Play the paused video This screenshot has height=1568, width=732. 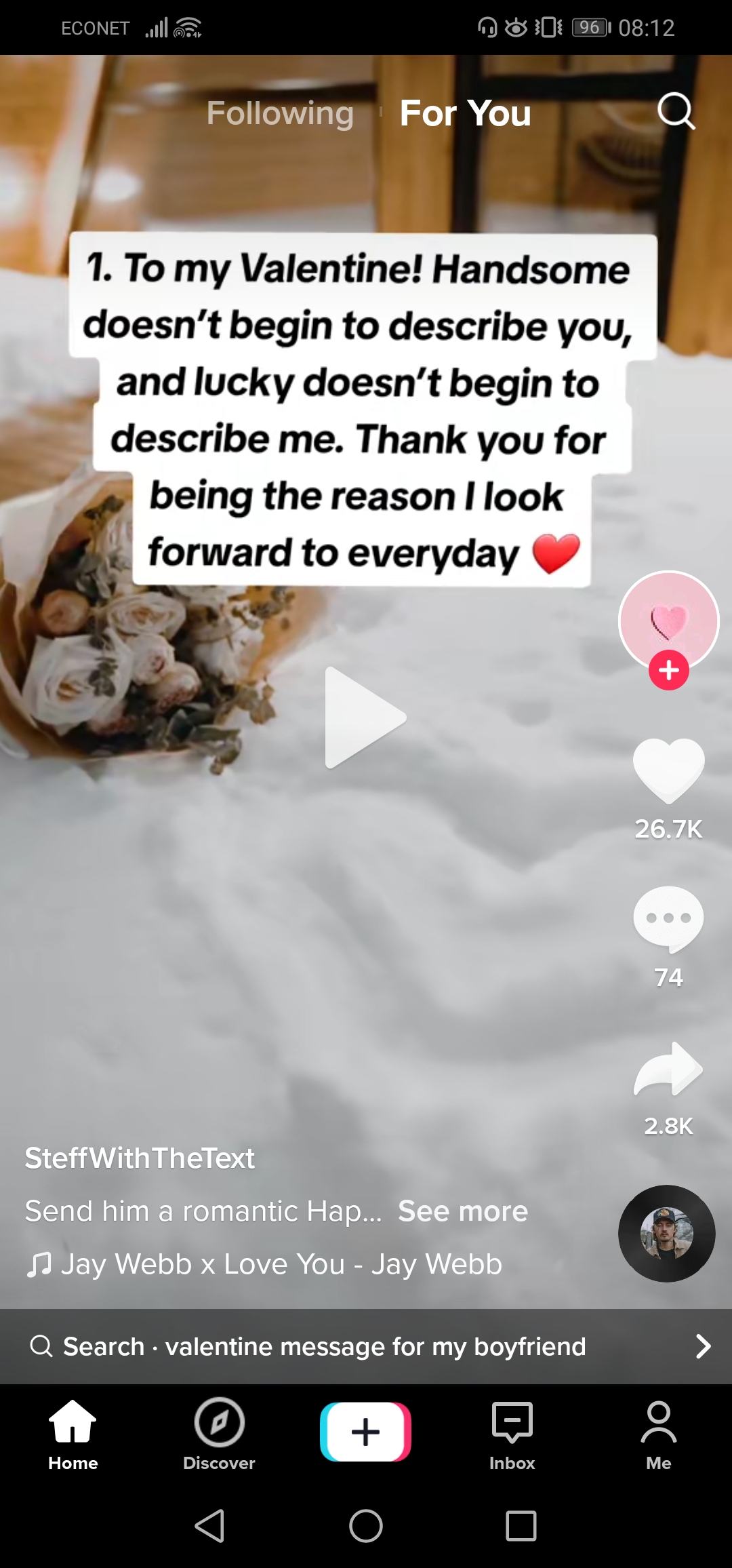[x=365, y=717]
